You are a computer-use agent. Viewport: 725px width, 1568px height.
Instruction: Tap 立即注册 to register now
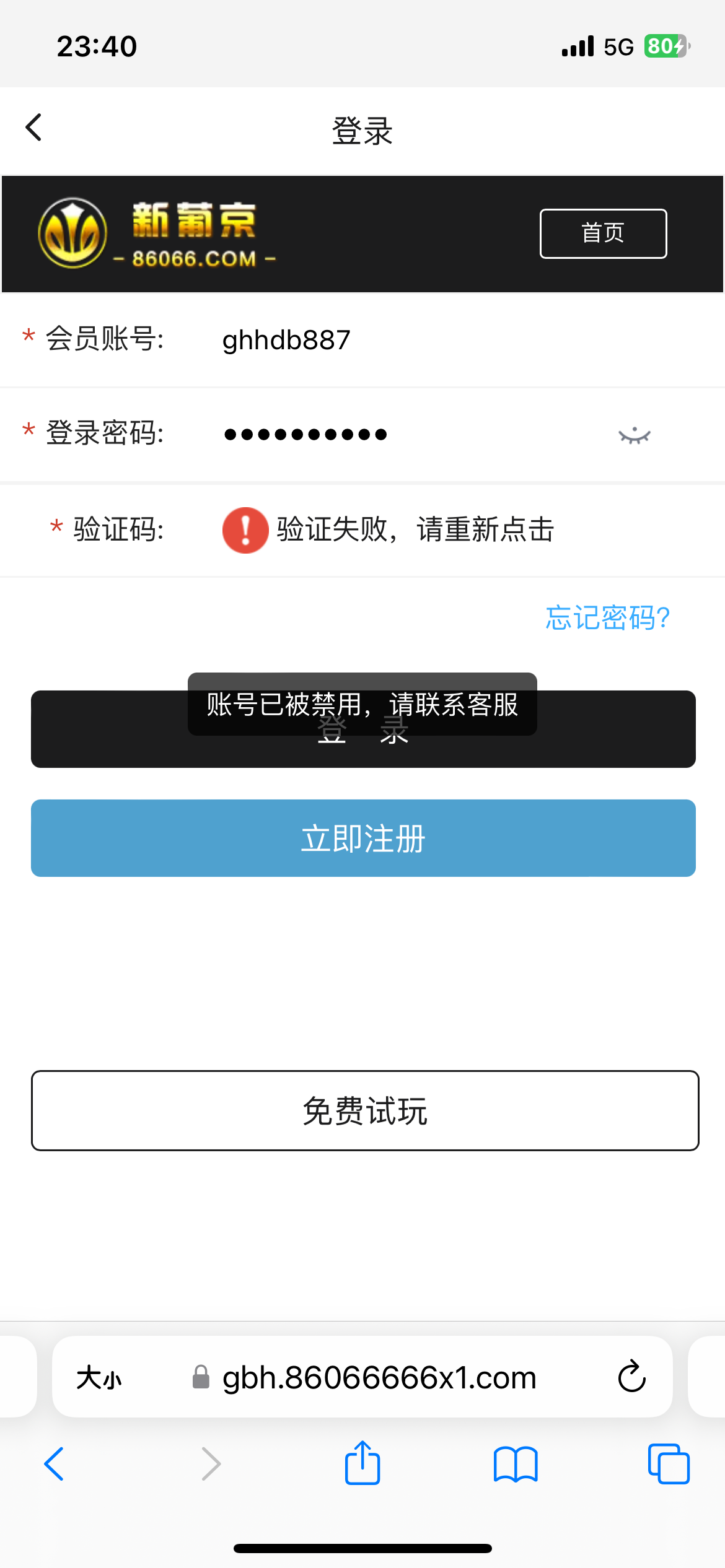[362, 838]
